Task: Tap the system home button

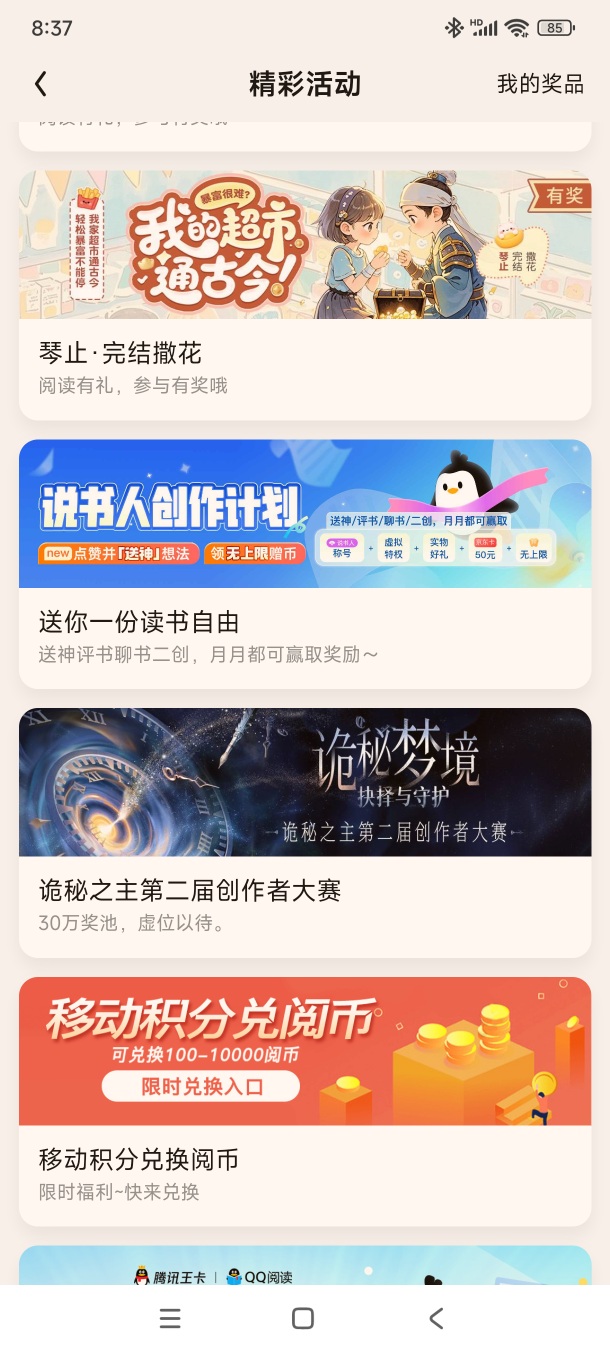Action: pyautogui.click(x=303, y=1319)
